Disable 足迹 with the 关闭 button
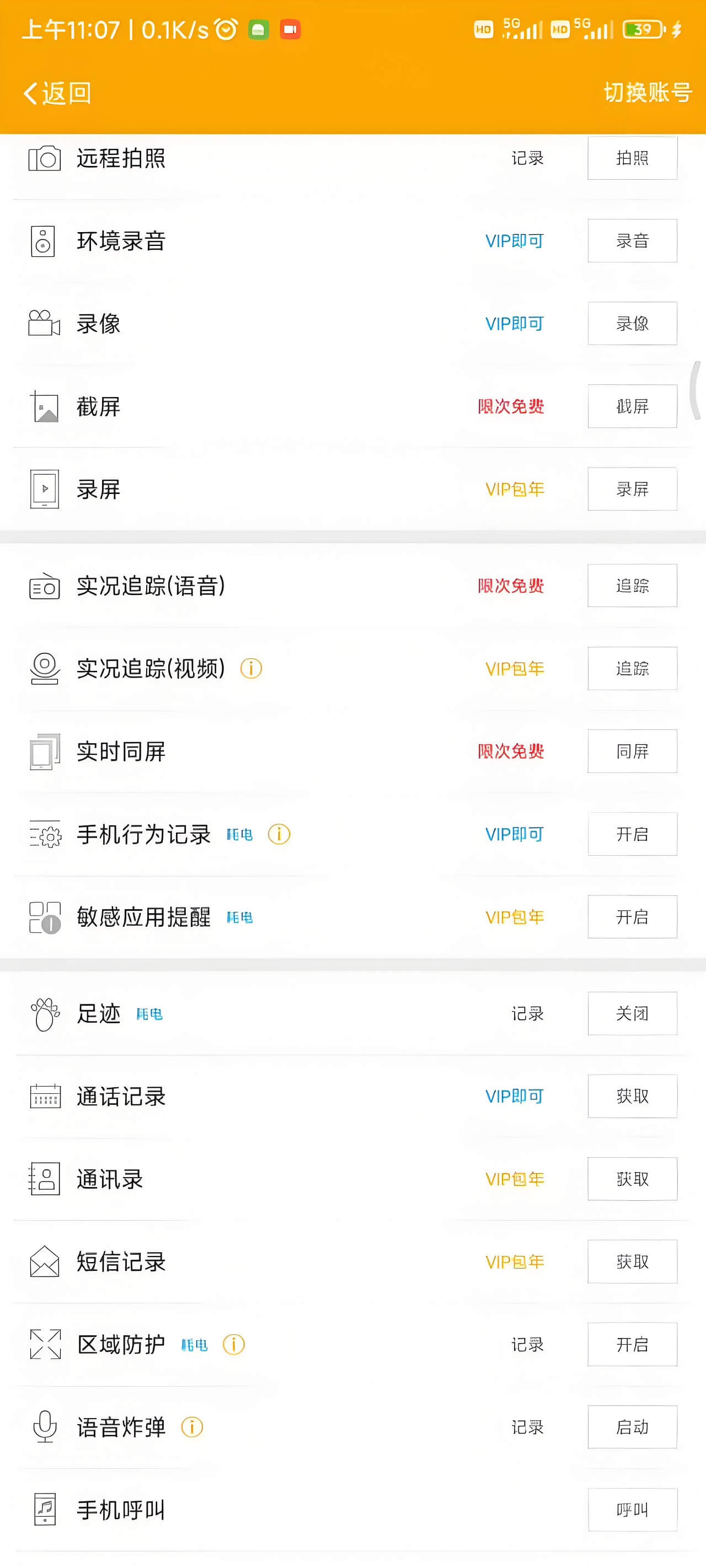Viewport: 706px width, 1568px height. 632,1013
